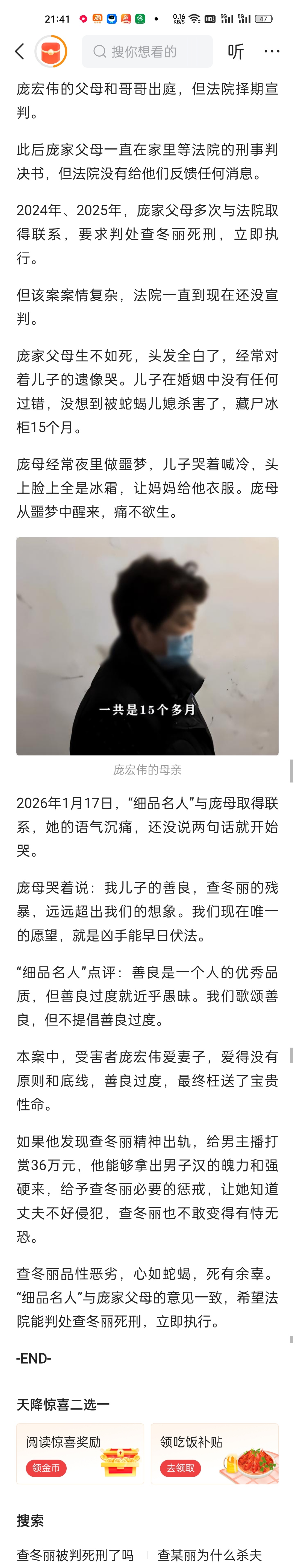Search for 查某丽为什么杀夫
The width and height of the screenshot is (295, 1568).
pos(210,1556)
